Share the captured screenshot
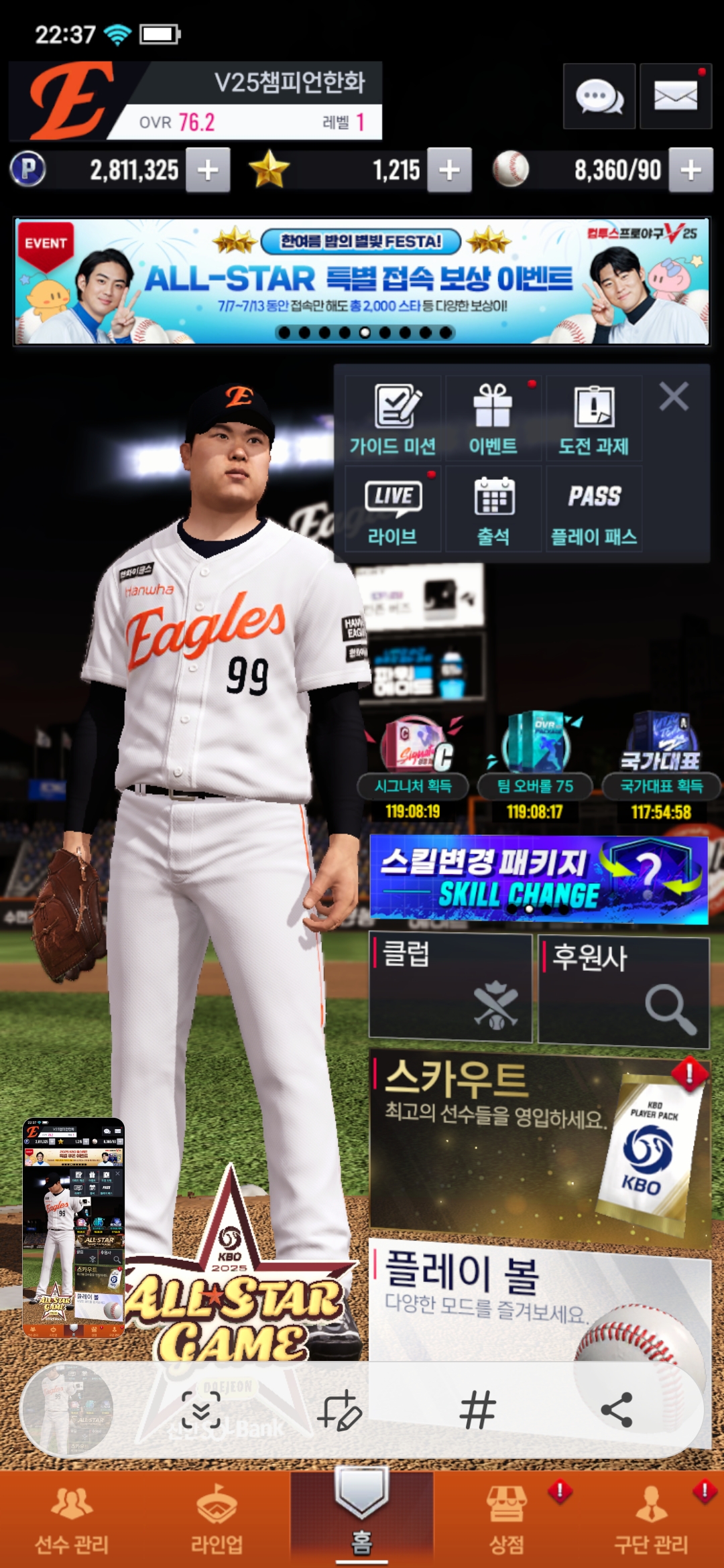Viewport: 724px width, 1568px height. coord(617,1409)
